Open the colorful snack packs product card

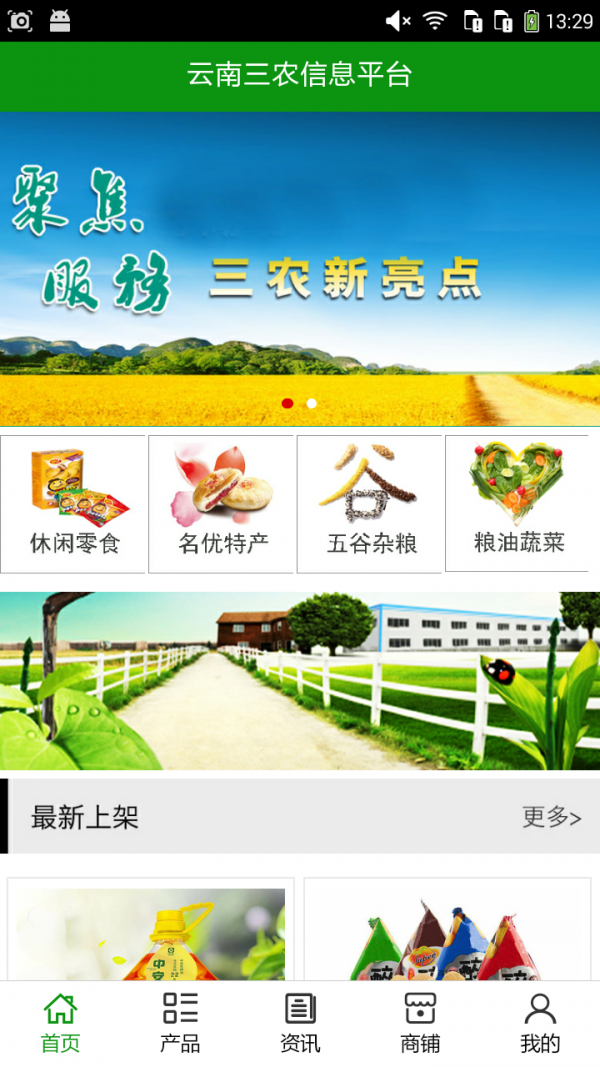[x=447, y=930]
